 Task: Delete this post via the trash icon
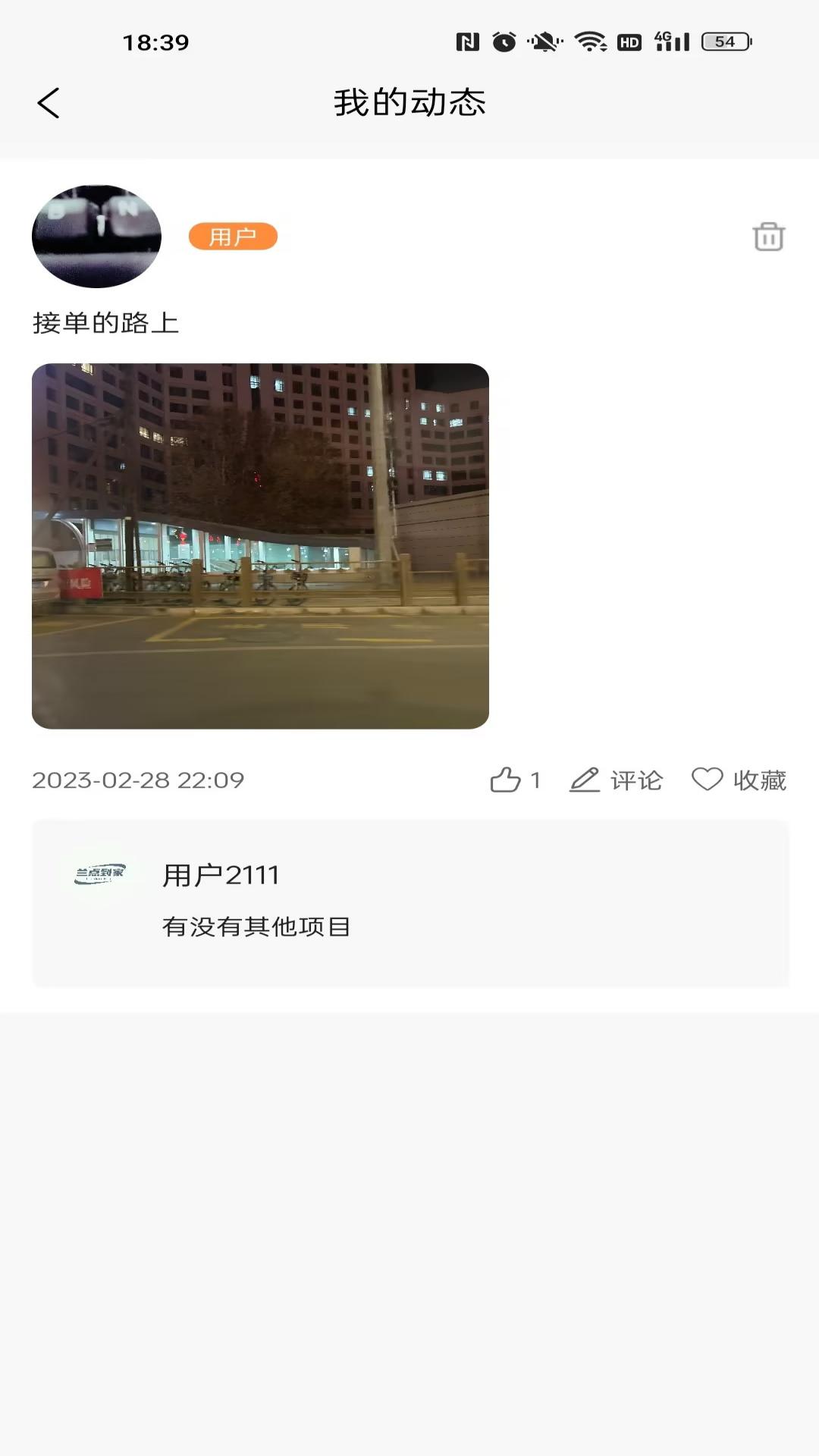pyautogui.click(x=768, y=237)
